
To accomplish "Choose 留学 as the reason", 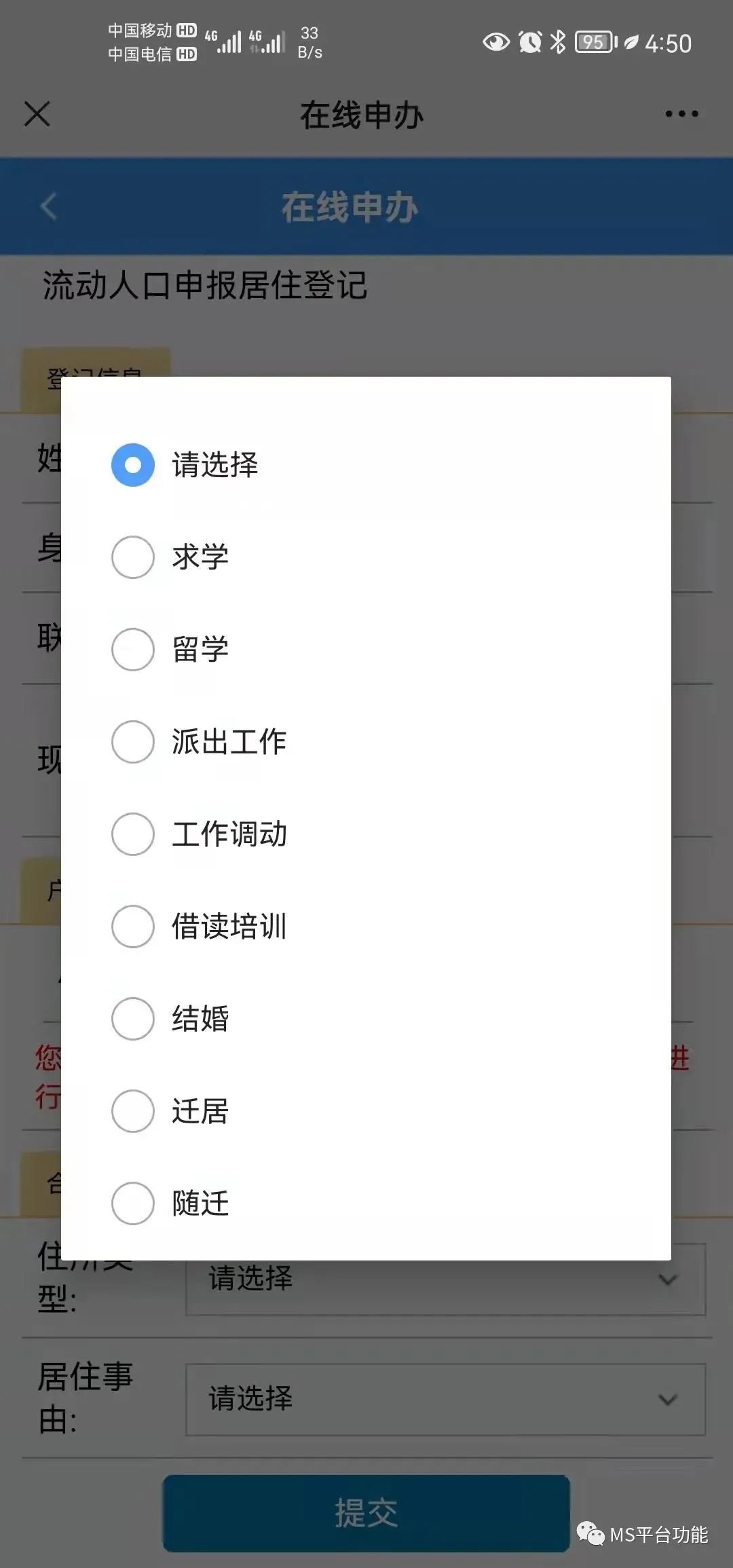I will (133, 650).
